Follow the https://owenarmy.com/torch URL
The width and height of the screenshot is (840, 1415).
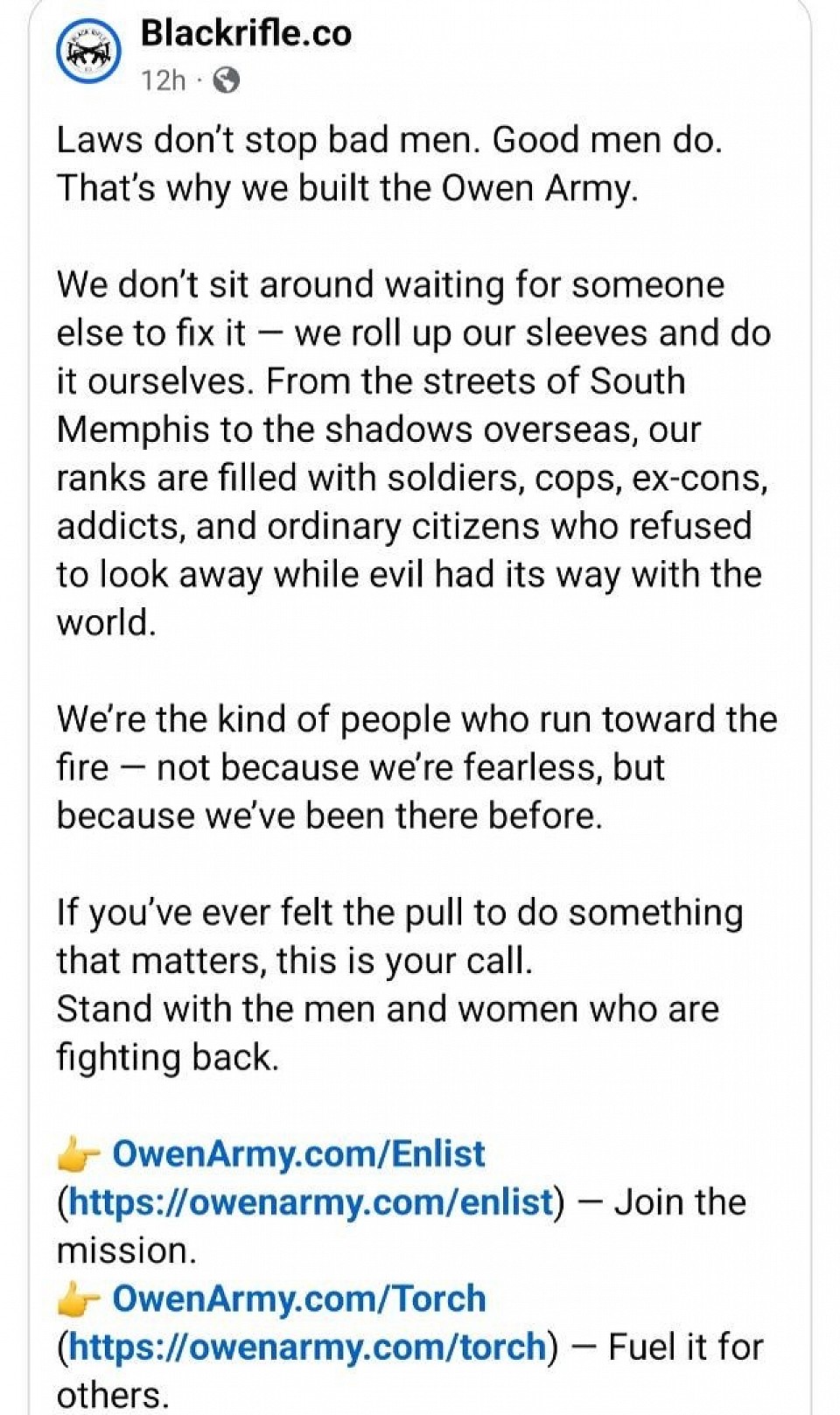pyautogui.click(x=307, y=1347)
